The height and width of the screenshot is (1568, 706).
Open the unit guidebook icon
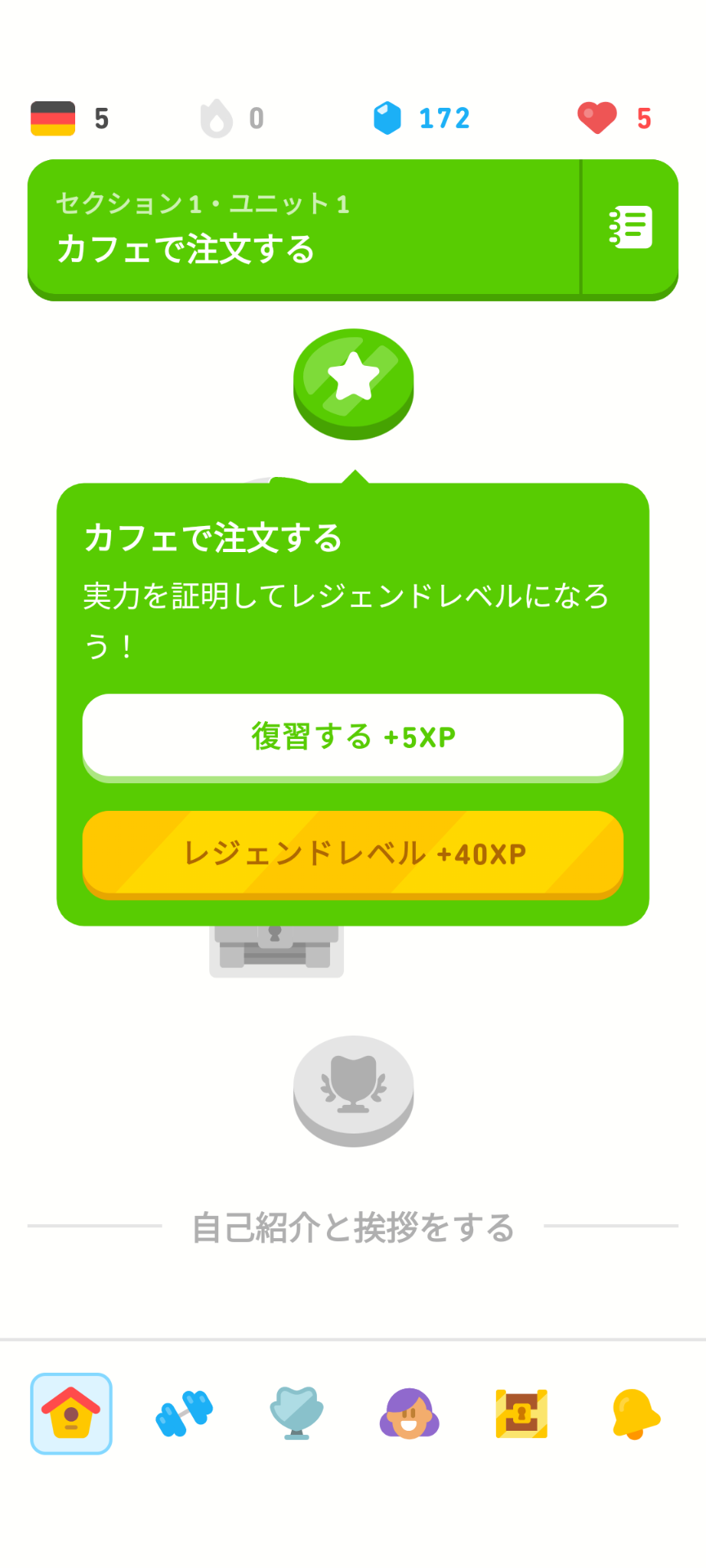(629, 227)
